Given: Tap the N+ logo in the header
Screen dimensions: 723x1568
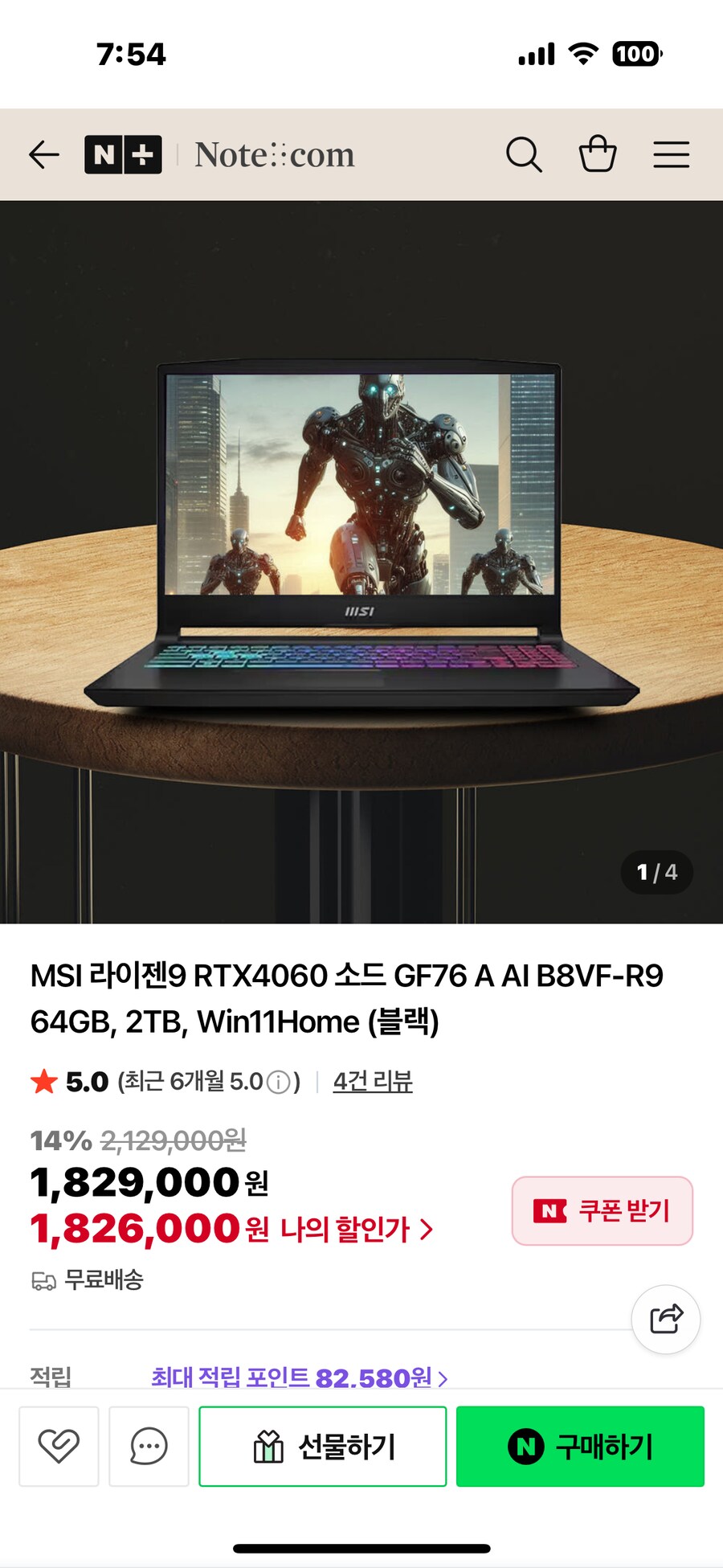Looking at the screenshot, I should 121,154.
